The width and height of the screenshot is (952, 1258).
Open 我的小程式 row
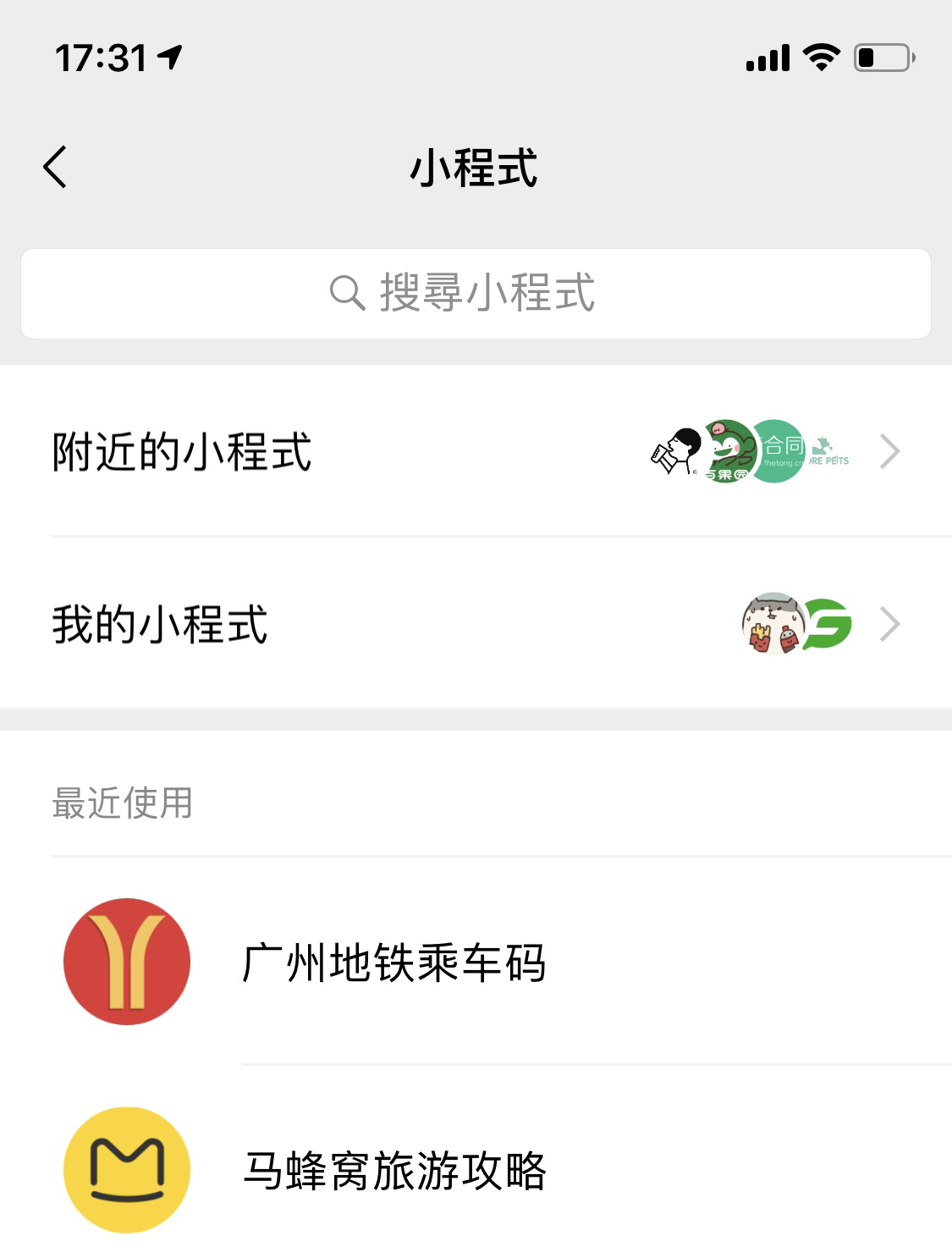[476, 625]
